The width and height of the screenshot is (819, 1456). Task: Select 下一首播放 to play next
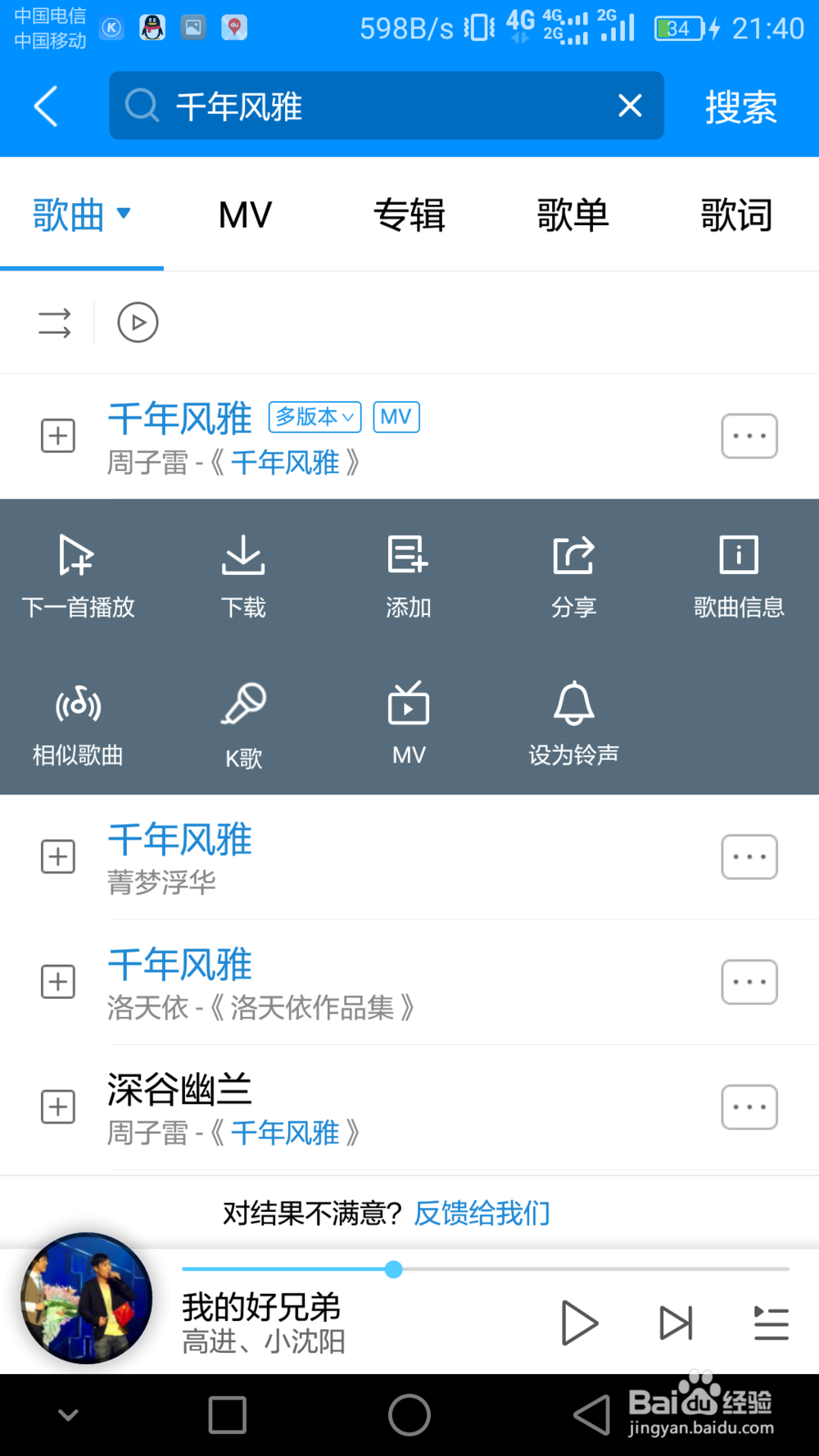point(78,575)
